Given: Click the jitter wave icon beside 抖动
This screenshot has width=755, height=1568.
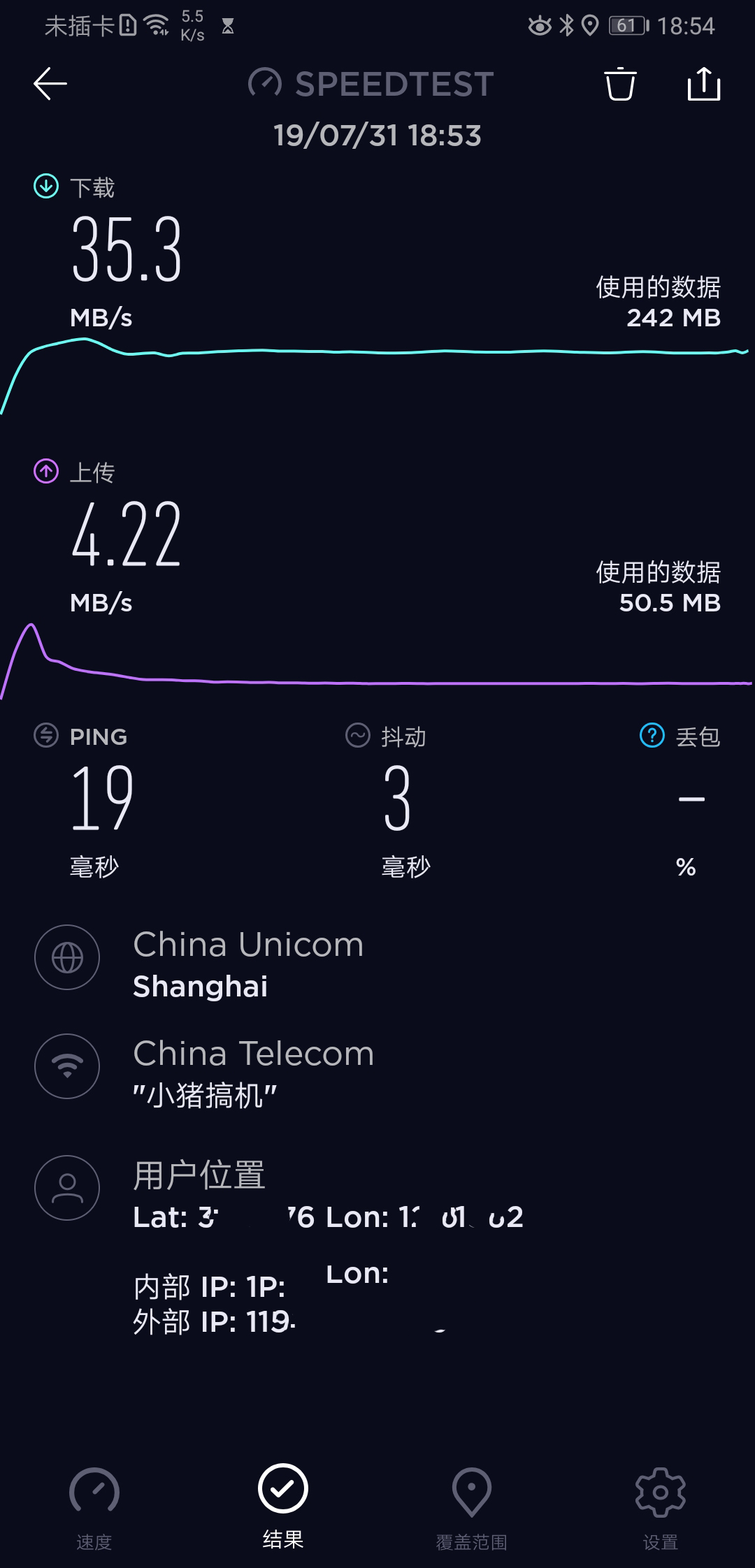Looking at the screenshot, I should (x=357, y=736).
